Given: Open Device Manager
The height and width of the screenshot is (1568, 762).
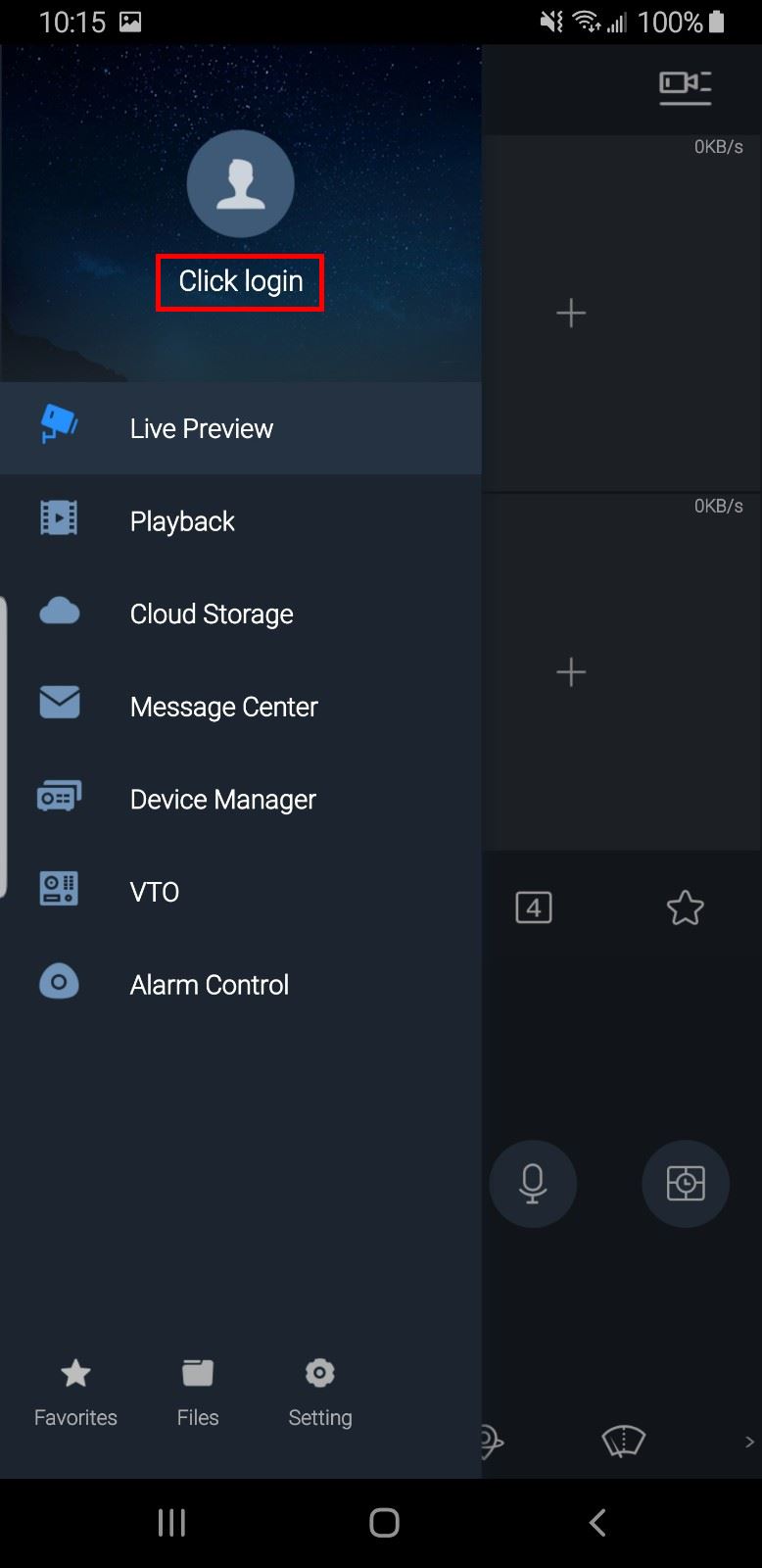Looking at the screenshot, I should (222, 800).
